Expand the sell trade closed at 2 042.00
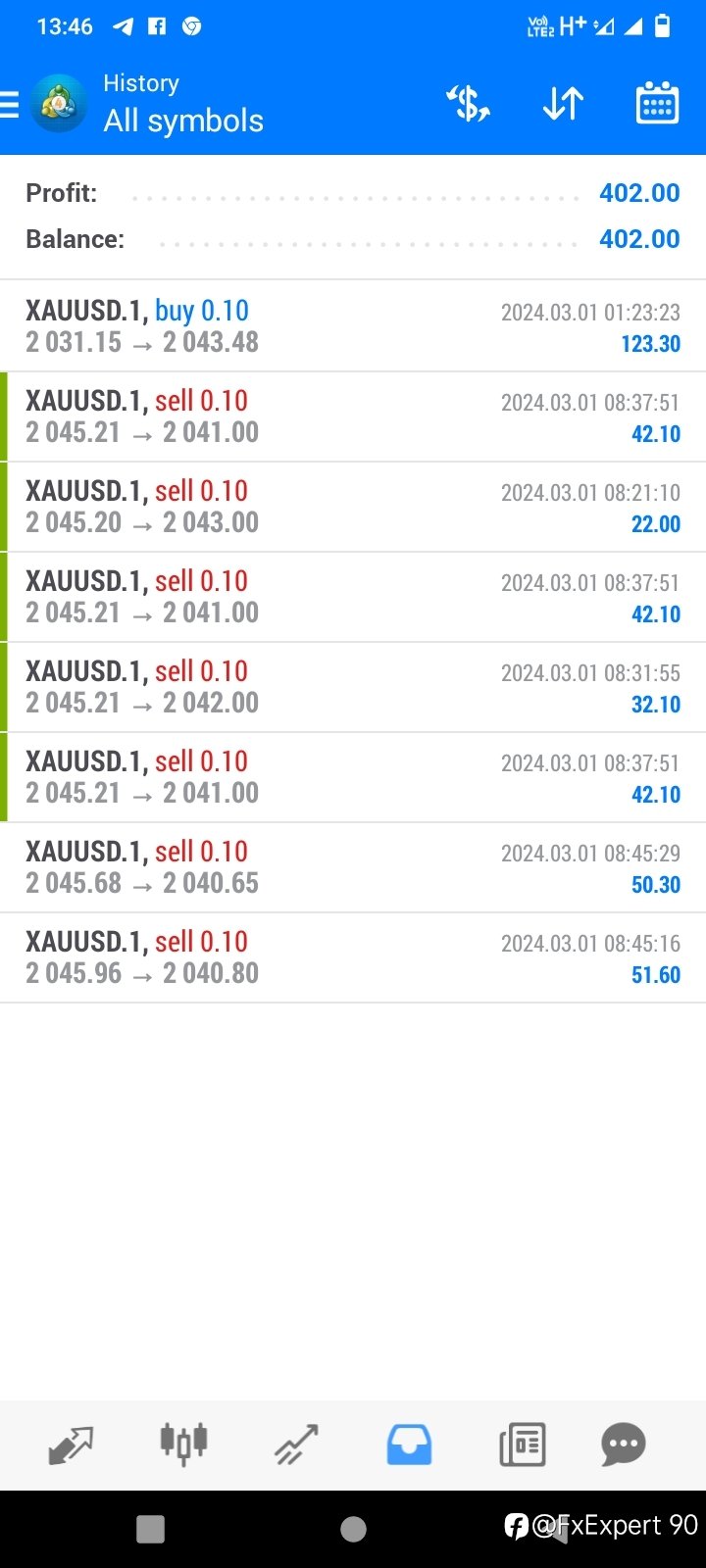This screenshot has width=706, height=1568. (353, 687)
